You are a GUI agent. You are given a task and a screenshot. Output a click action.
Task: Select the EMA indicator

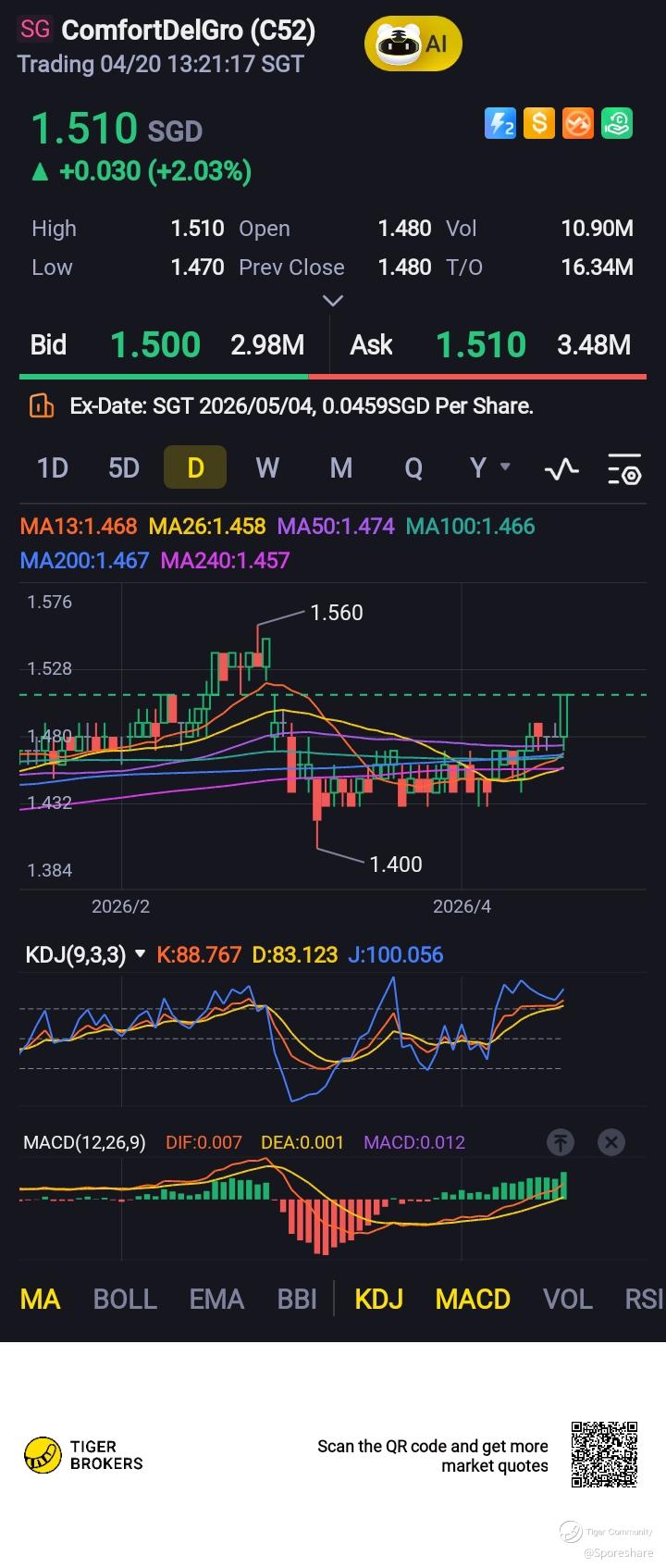coord(216,1300)
